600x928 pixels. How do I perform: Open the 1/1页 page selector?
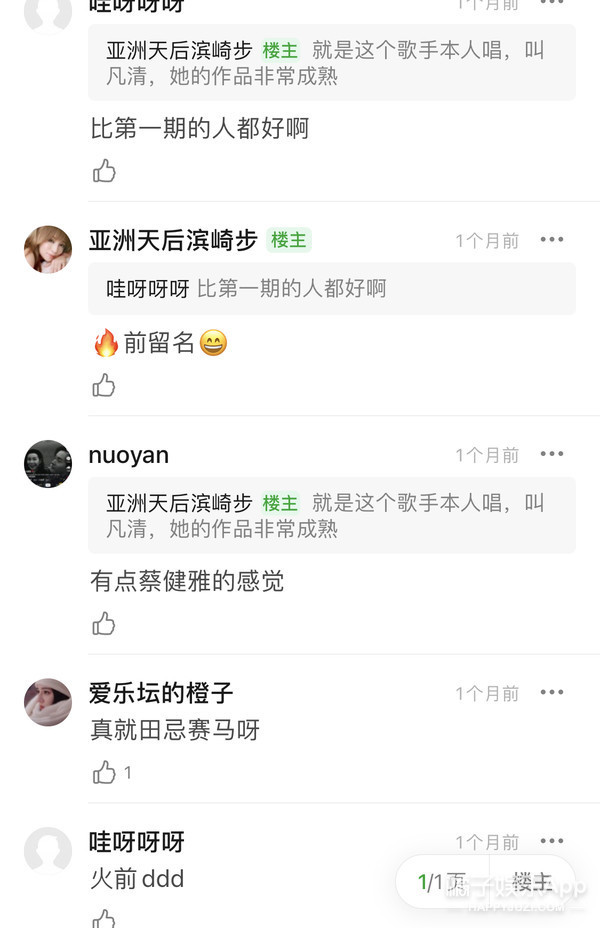[x=442, y=882]
